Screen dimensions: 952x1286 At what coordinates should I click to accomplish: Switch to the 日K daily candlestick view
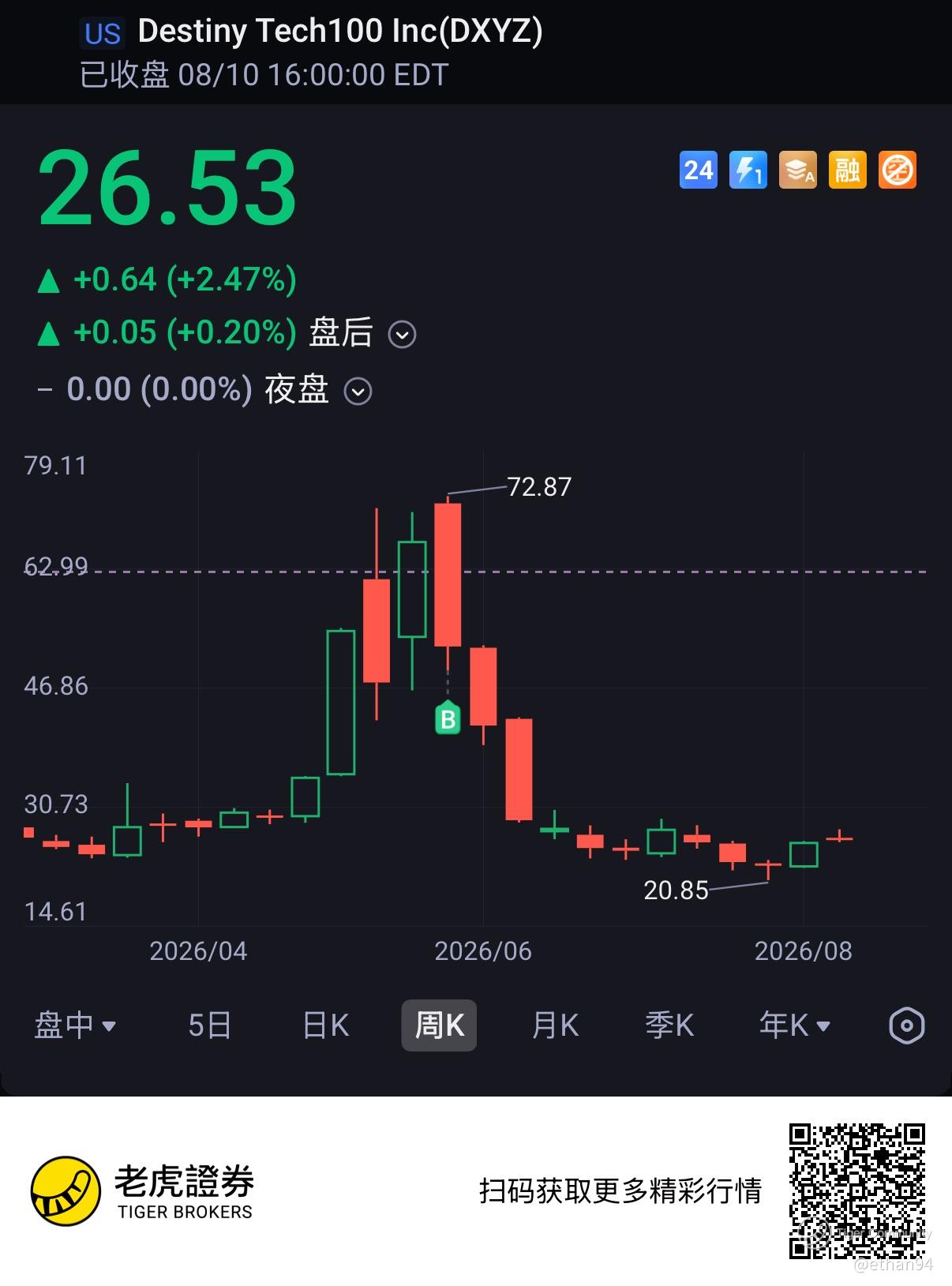(325, 1025)
